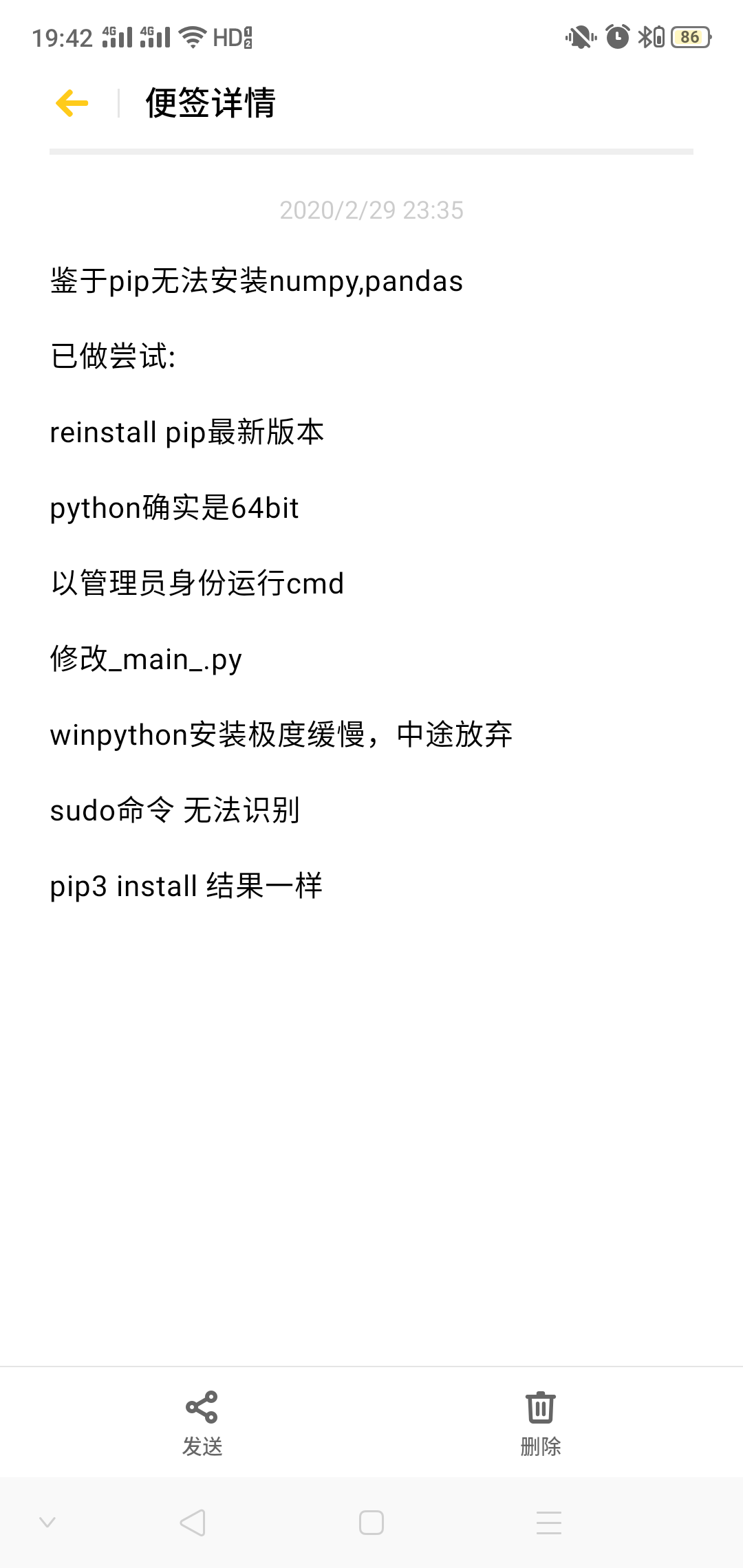
Task: Tap the Wi-Fi status icon
Action: pos(193,36)
